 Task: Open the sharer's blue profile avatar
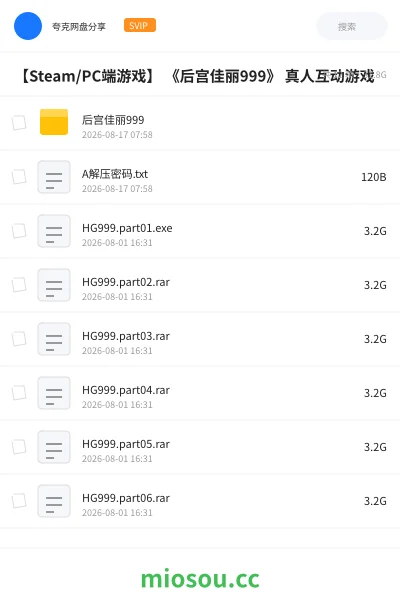click(28, 26)
